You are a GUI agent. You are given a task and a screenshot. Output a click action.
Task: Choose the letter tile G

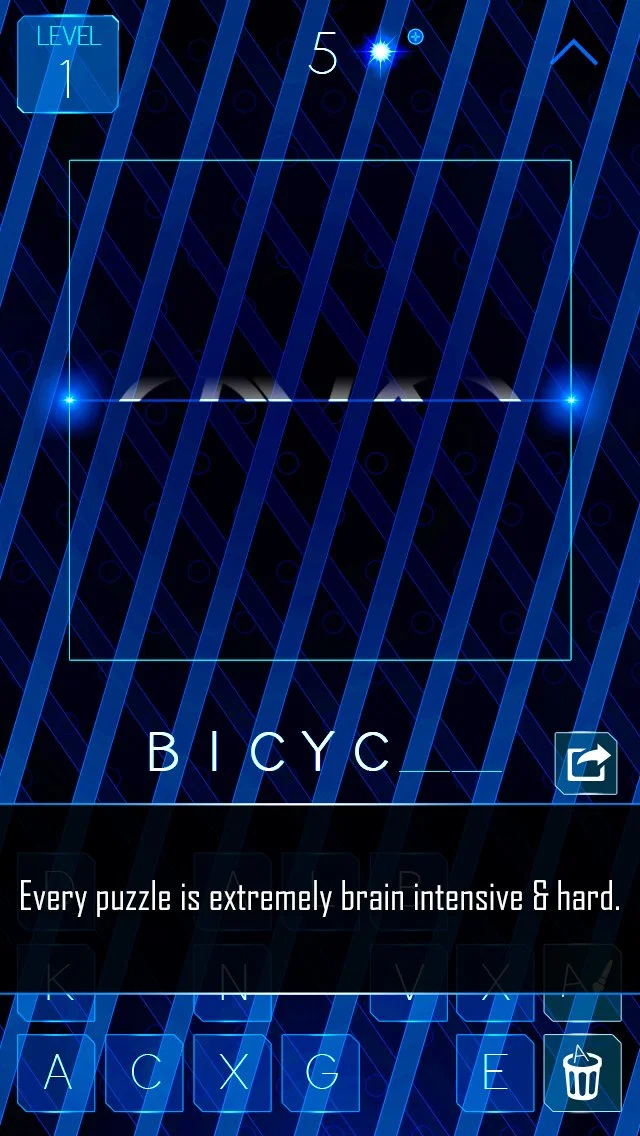point(321,1073)
